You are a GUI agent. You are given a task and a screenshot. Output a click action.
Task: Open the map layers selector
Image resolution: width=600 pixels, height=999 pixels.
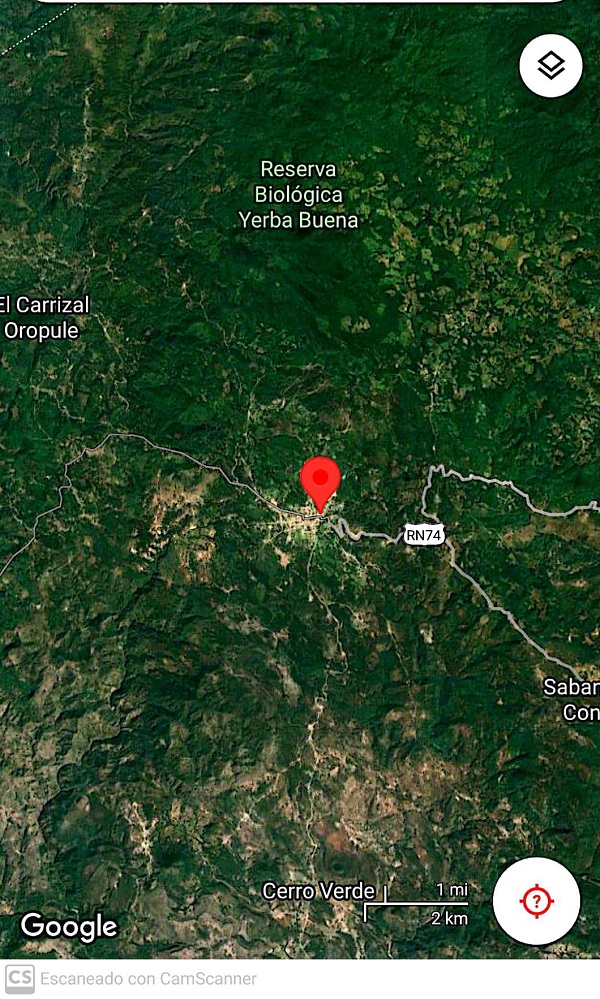coord(551,66)
